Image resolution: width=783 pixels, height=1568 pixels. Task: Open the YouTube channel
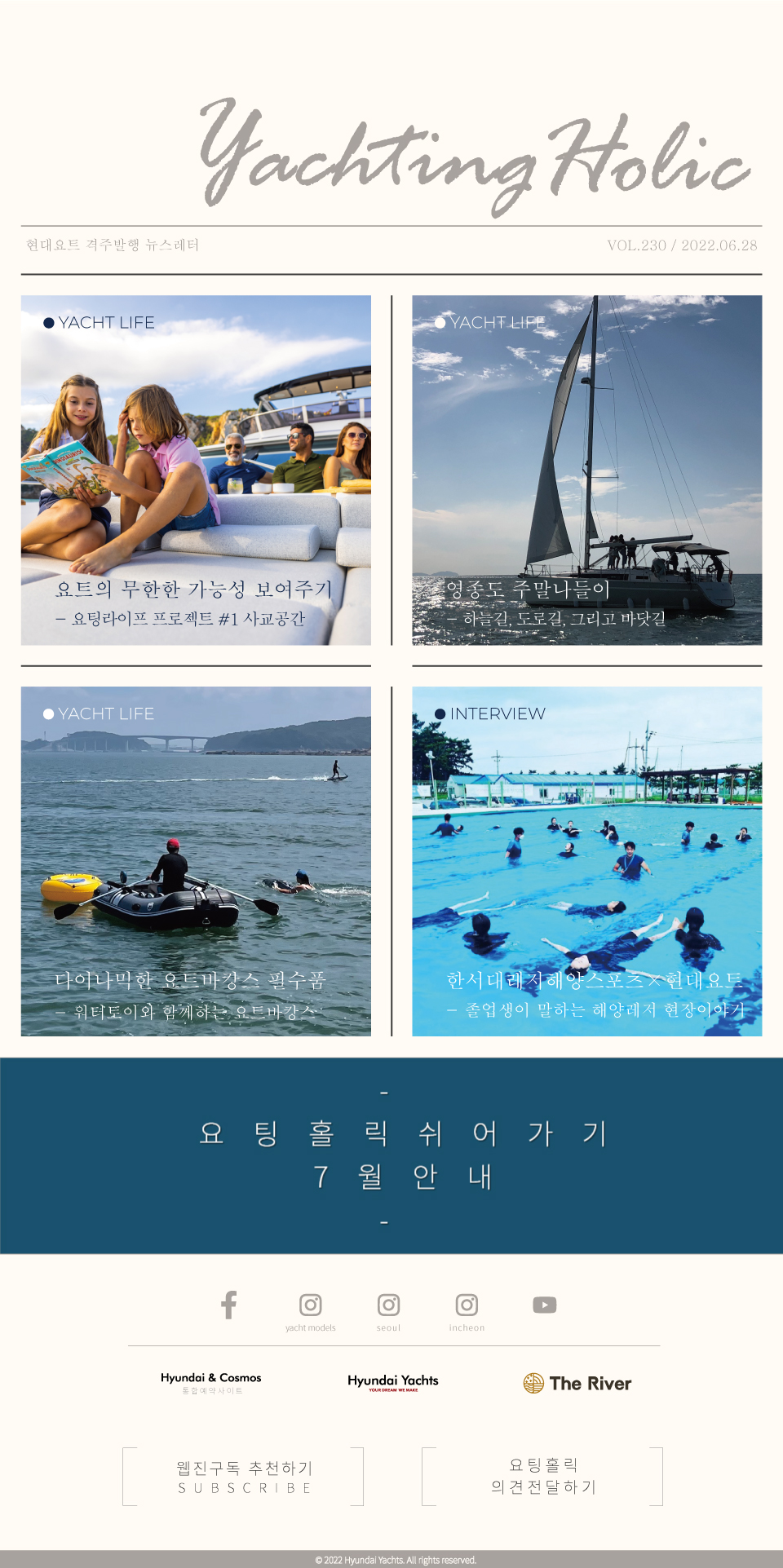click(x=545, y=1305)
